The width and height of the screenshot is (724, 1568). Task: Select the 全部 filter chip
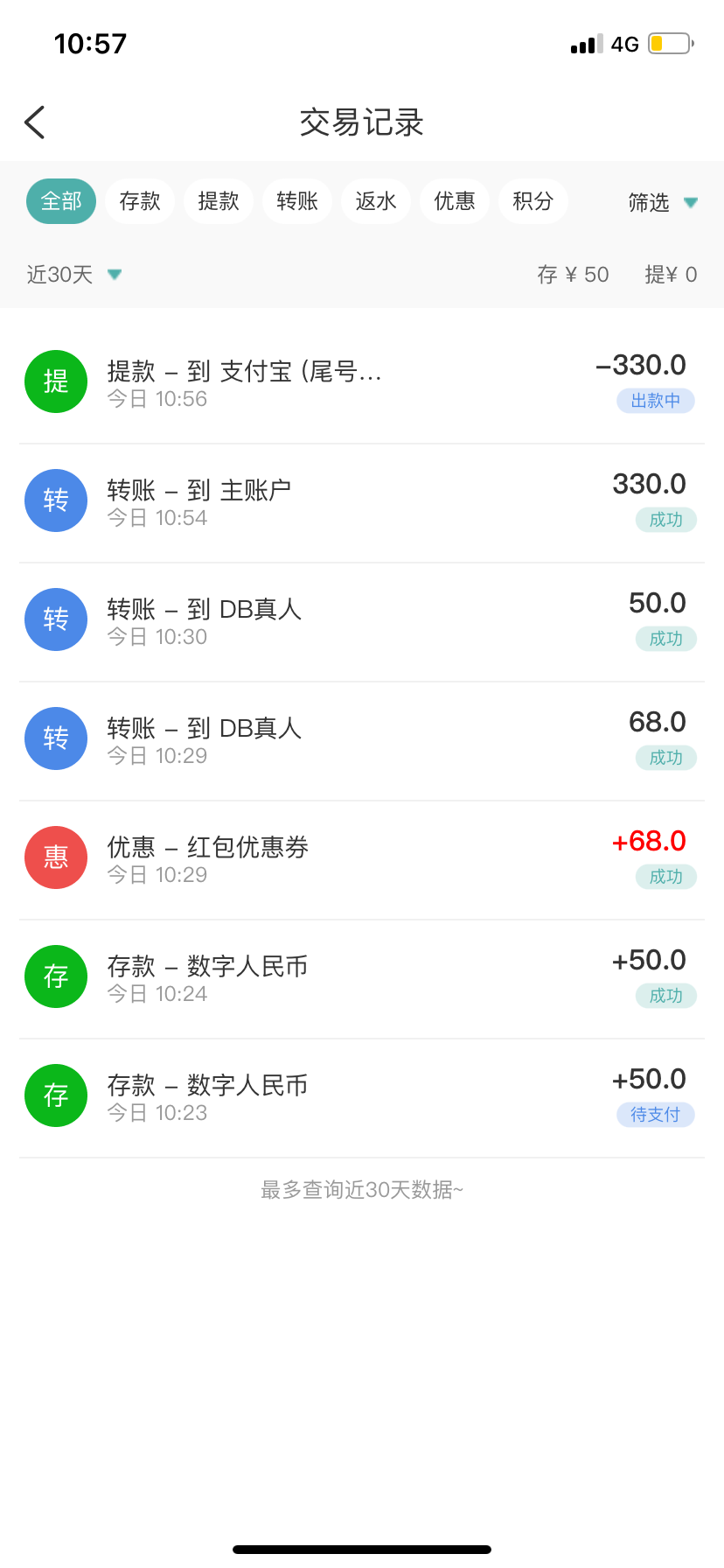[61, 201]
